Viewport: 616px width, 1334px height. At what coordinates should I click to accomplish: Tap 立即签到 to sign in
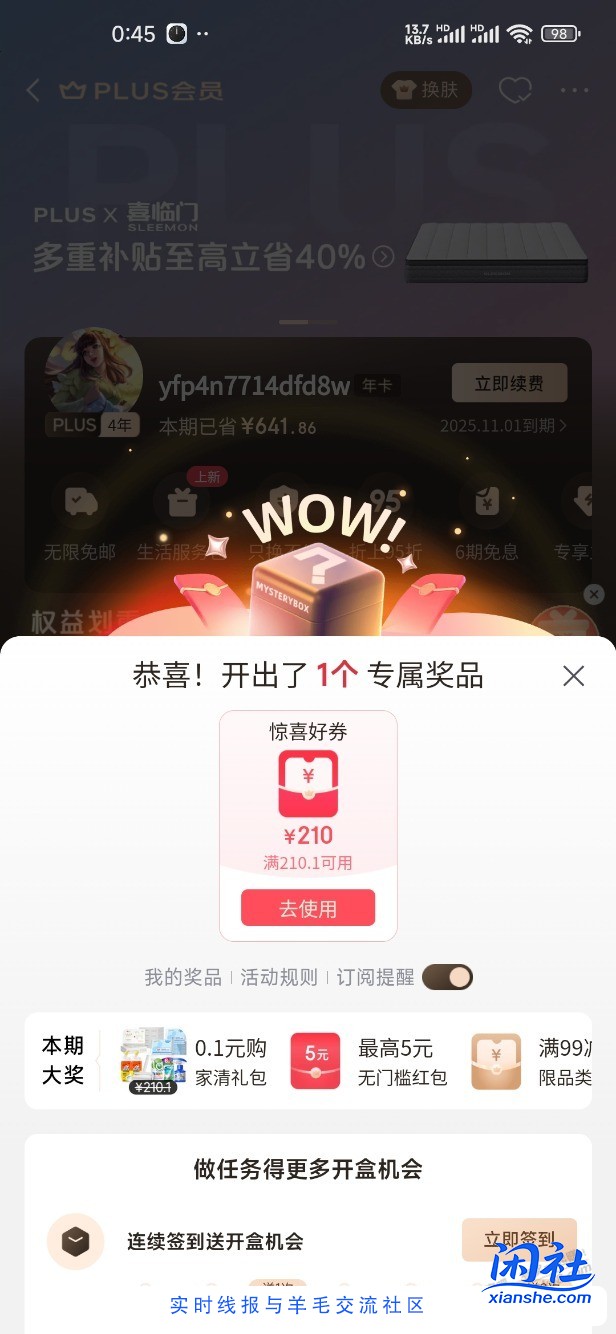[x=519, y=1240]
